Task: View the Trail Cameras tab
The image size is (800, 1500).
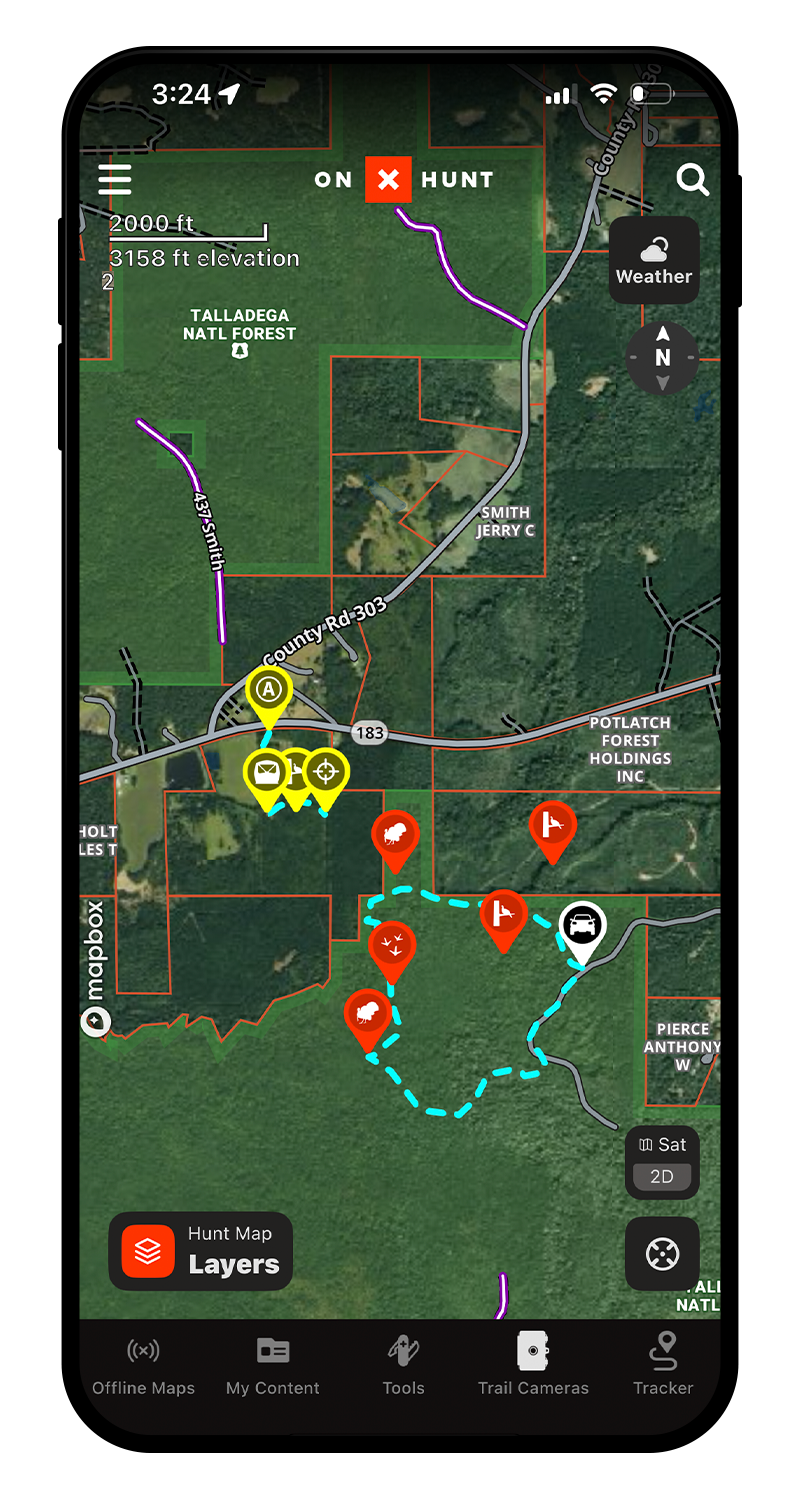Action: 533,1366
